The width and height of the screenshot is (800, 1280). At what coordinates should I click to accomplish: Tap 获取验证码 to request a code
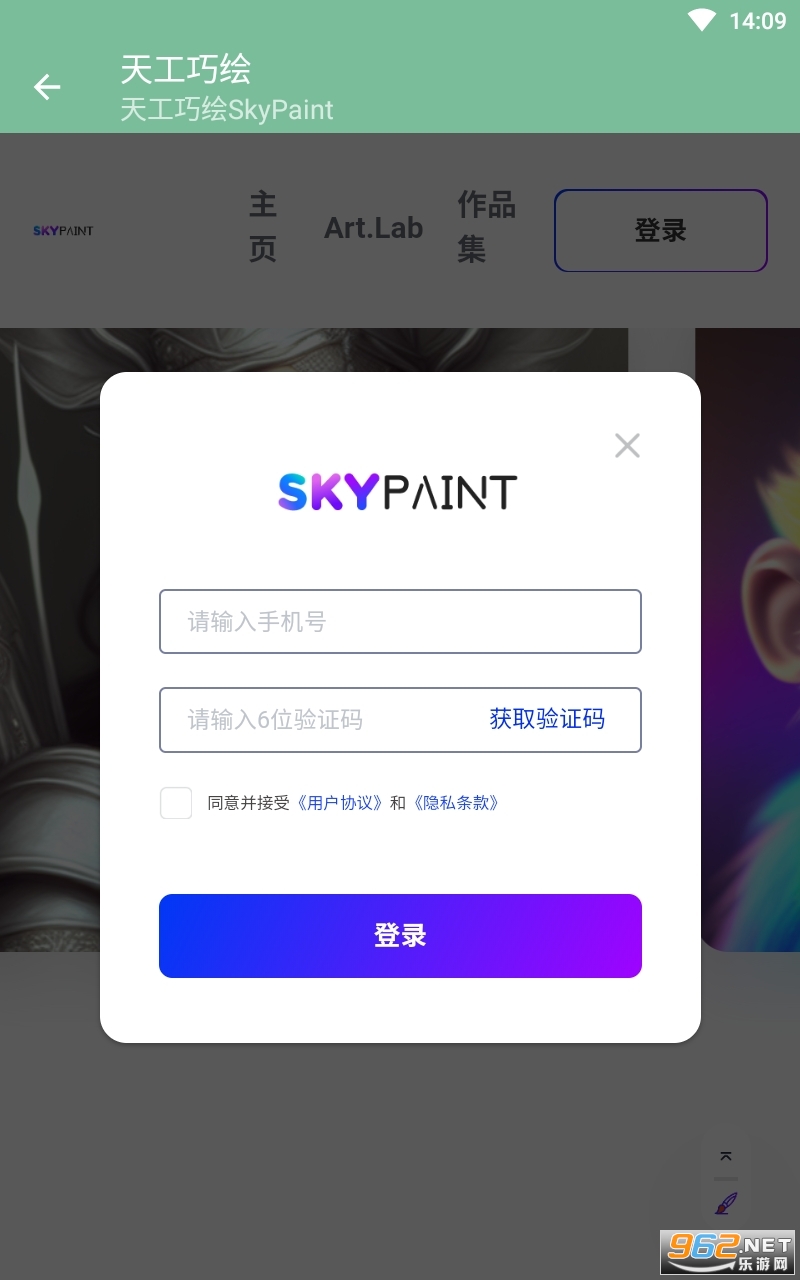[x=547, y=719]
